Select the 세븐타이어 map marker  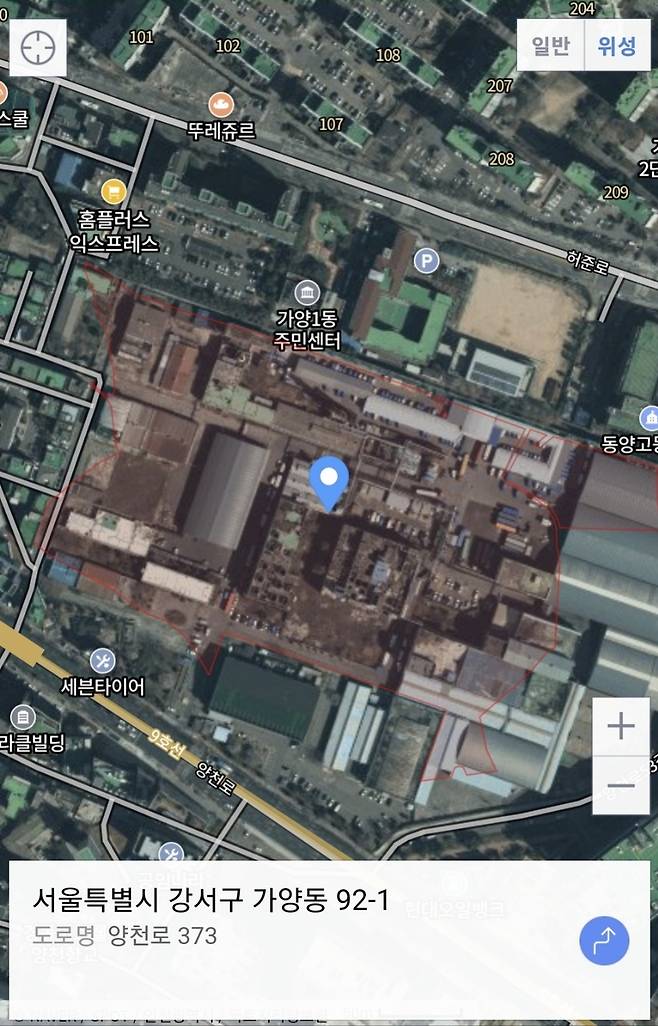pos(102,661)
